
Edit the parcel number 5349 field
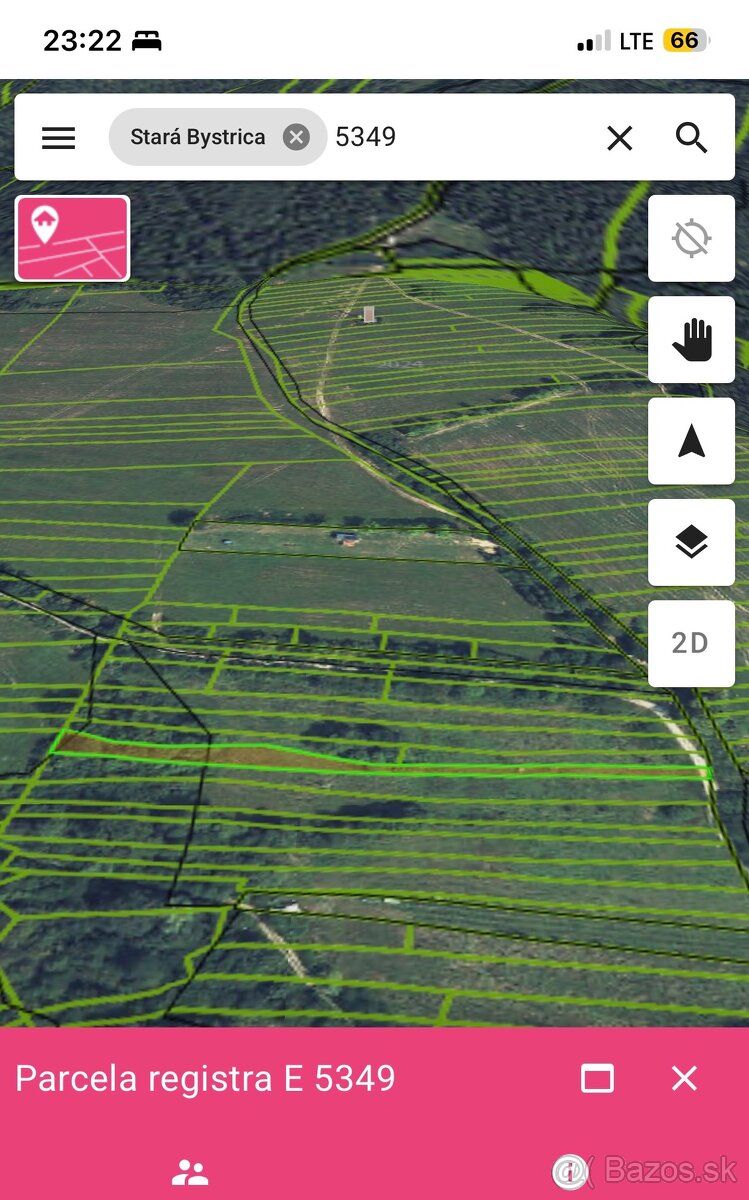tap(460, 137)
